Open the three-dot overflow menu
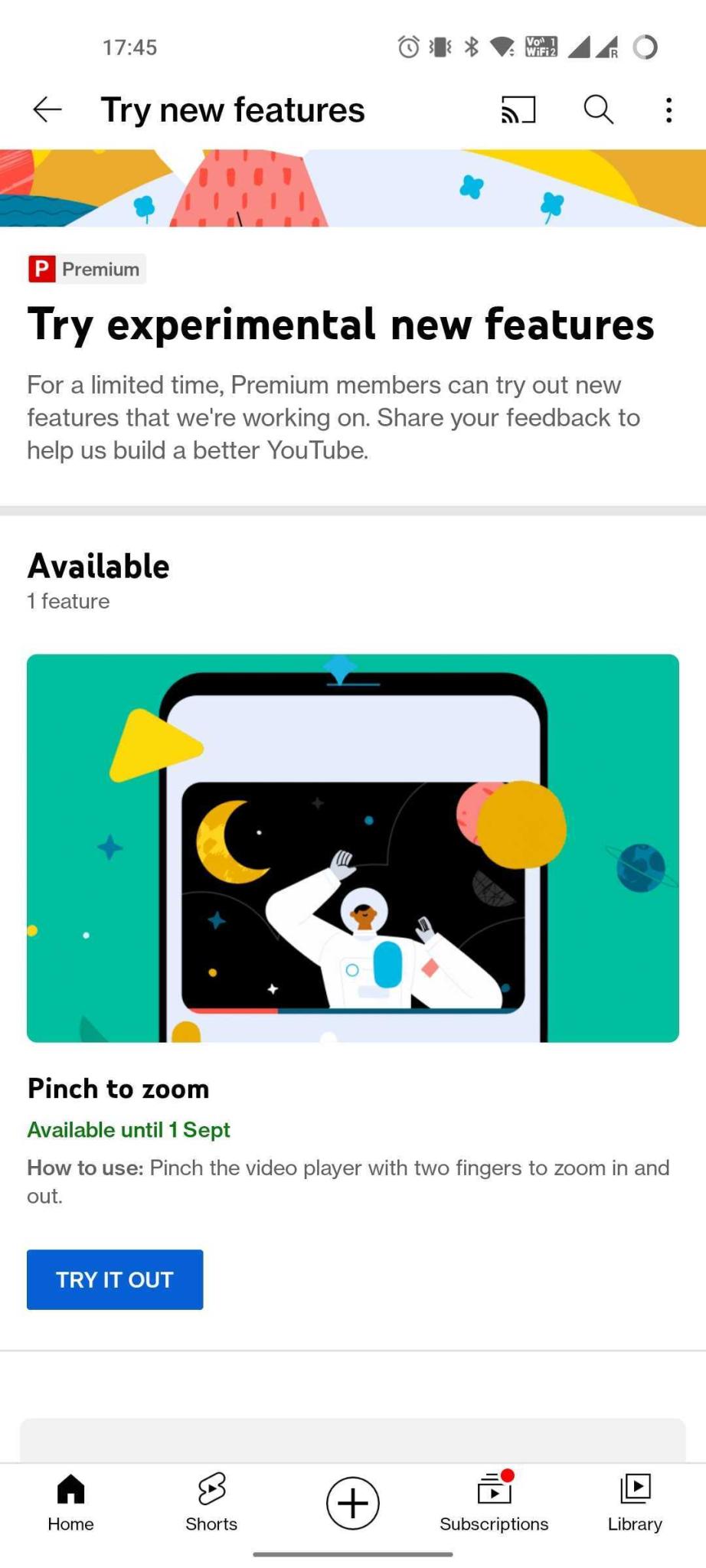This screenshot has width=706, height=1568. [x=668, y=109]
